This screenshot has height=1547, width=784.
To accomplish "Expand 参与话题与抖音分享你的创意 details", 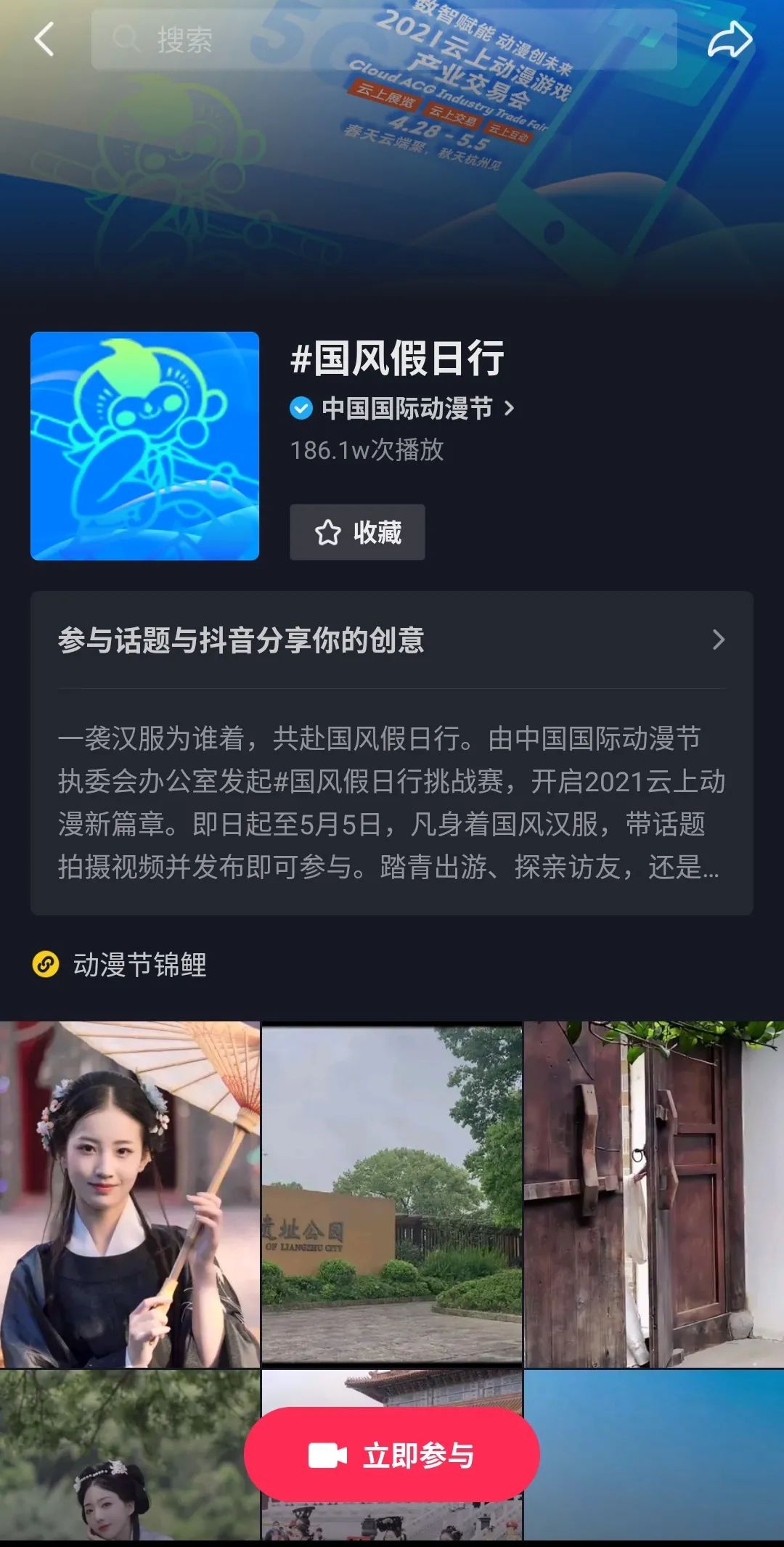I will [391, 640].
